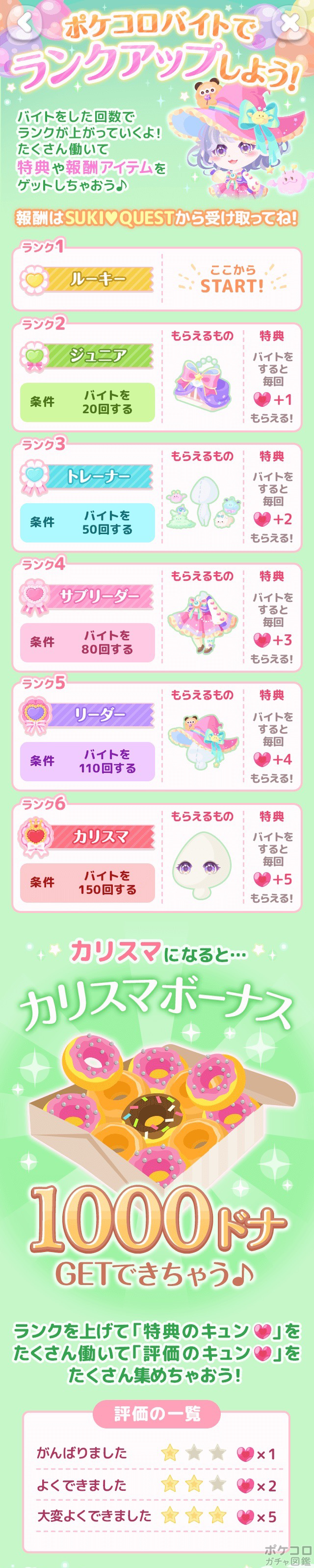The height and width of the screenshot is (1568, 314).
Task: Go back with the arrow button
Action: pos(25,23)
